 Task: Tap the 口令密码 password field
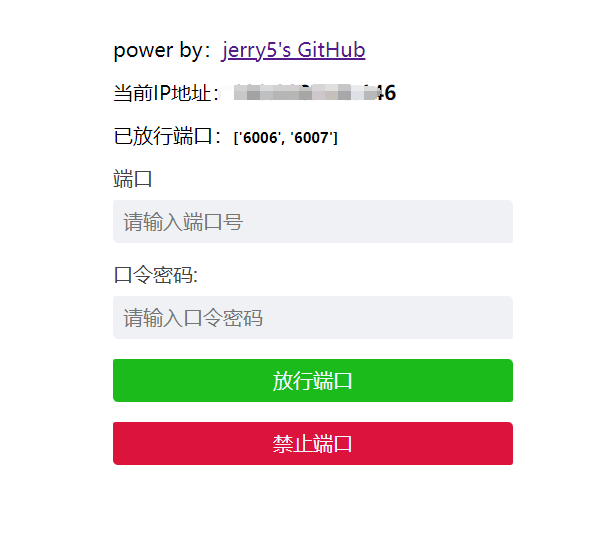(312, 318)
